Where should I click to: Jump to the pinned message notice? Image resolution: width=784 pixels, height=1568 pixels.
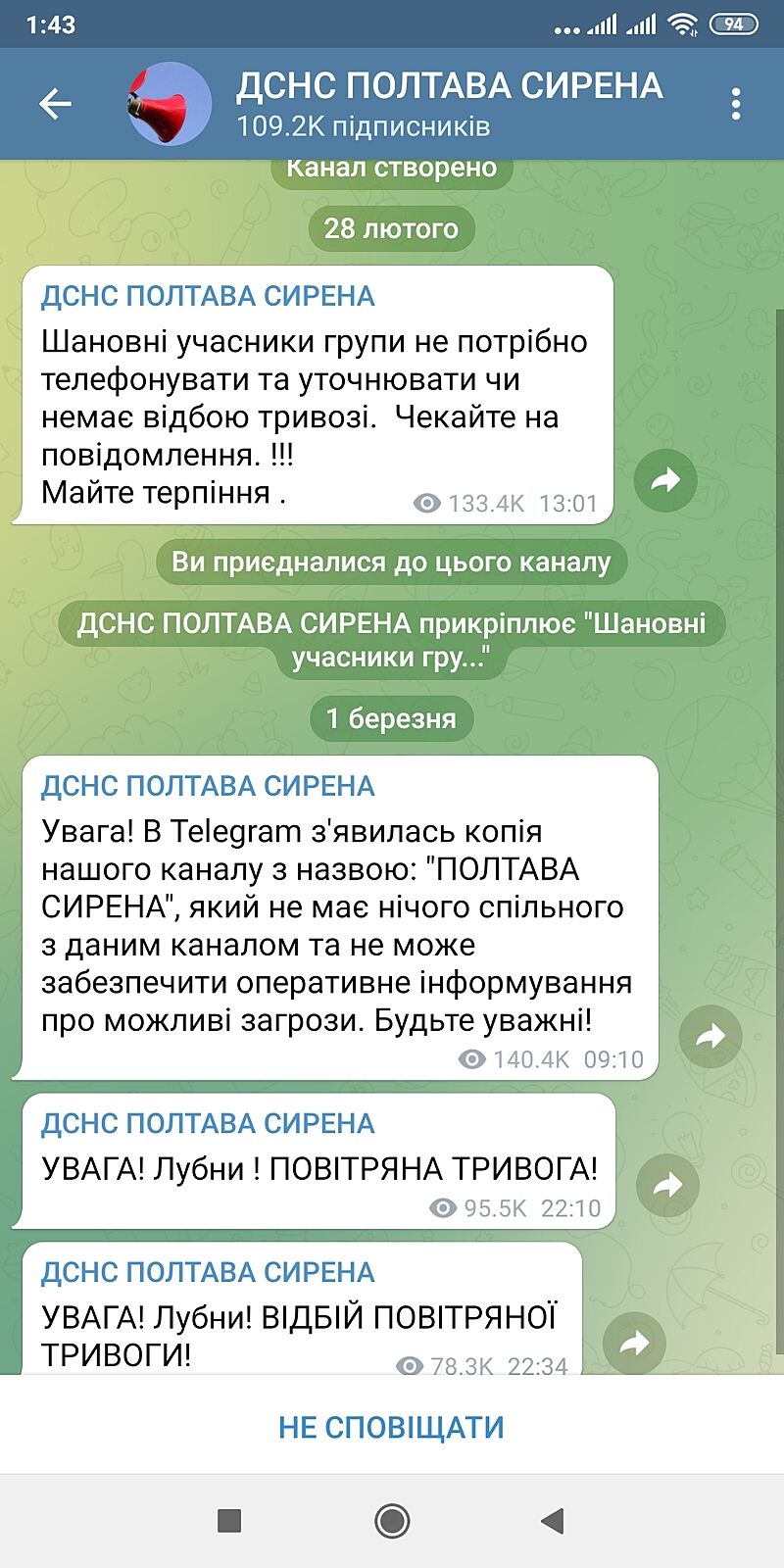click(x=391, y=639)
